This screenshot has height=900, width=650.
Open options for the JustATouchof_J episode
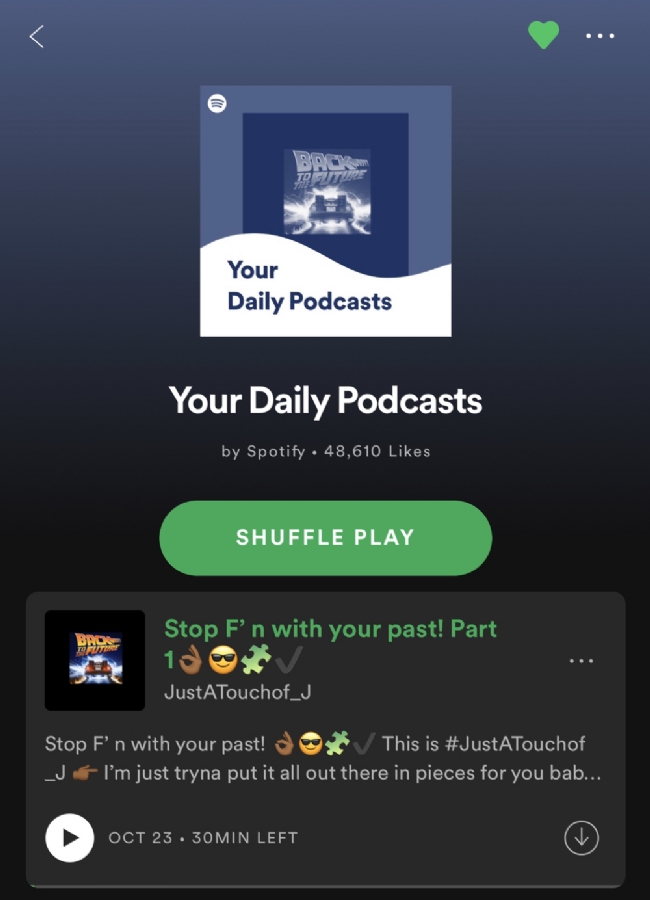tap(581, 661)
